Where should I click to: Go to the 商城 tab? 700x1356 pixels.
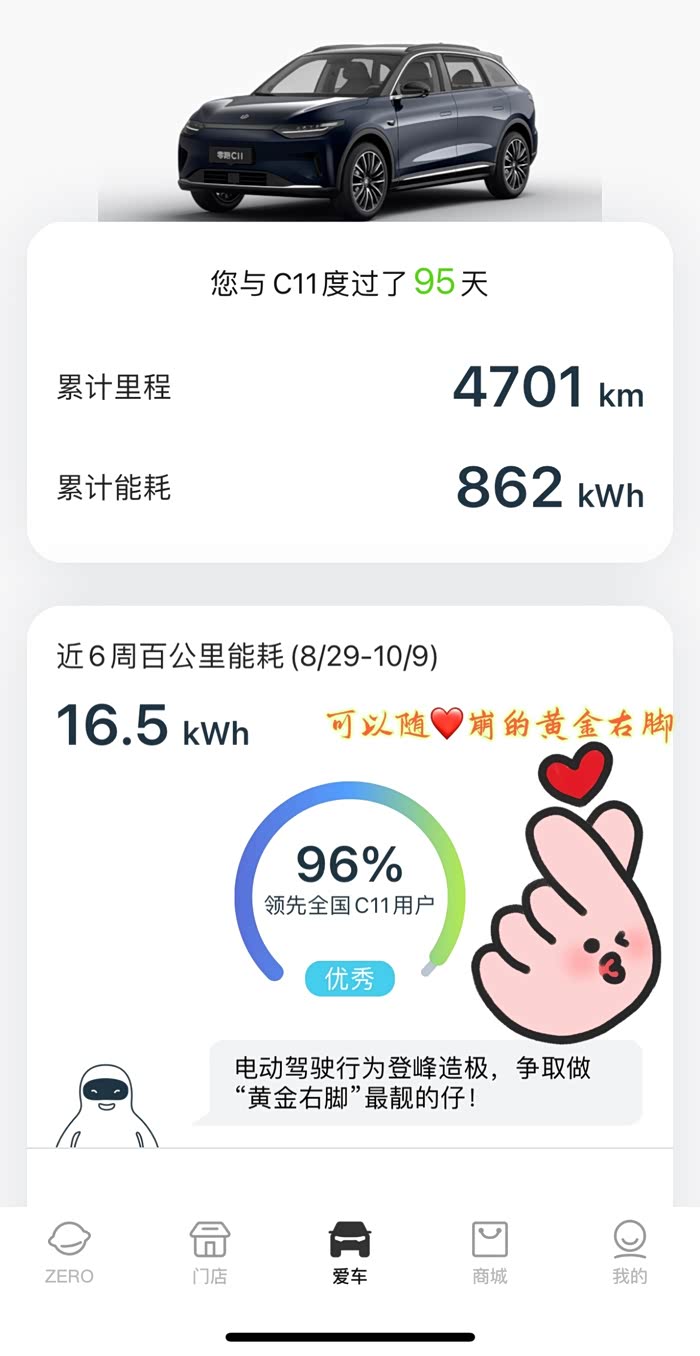490,1251
